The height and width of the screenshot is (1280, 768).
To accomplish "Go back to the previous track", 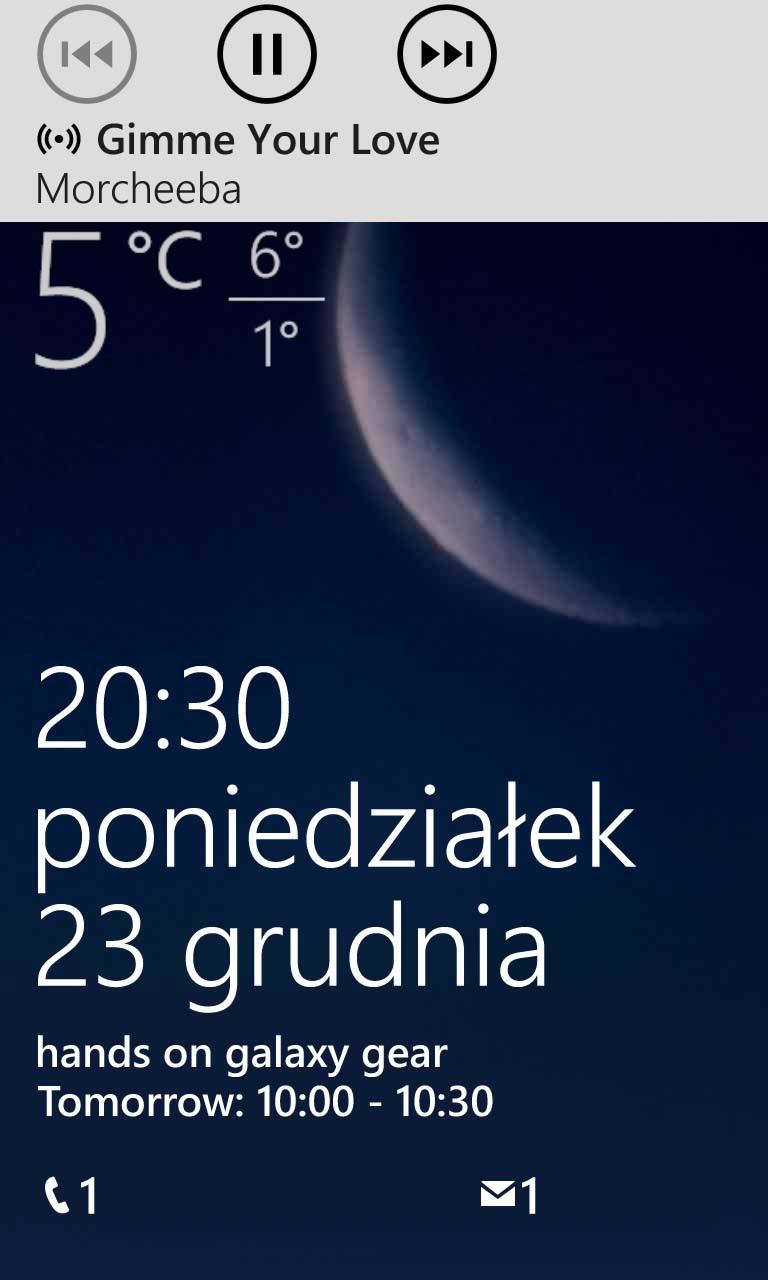I will coord(87,55).
